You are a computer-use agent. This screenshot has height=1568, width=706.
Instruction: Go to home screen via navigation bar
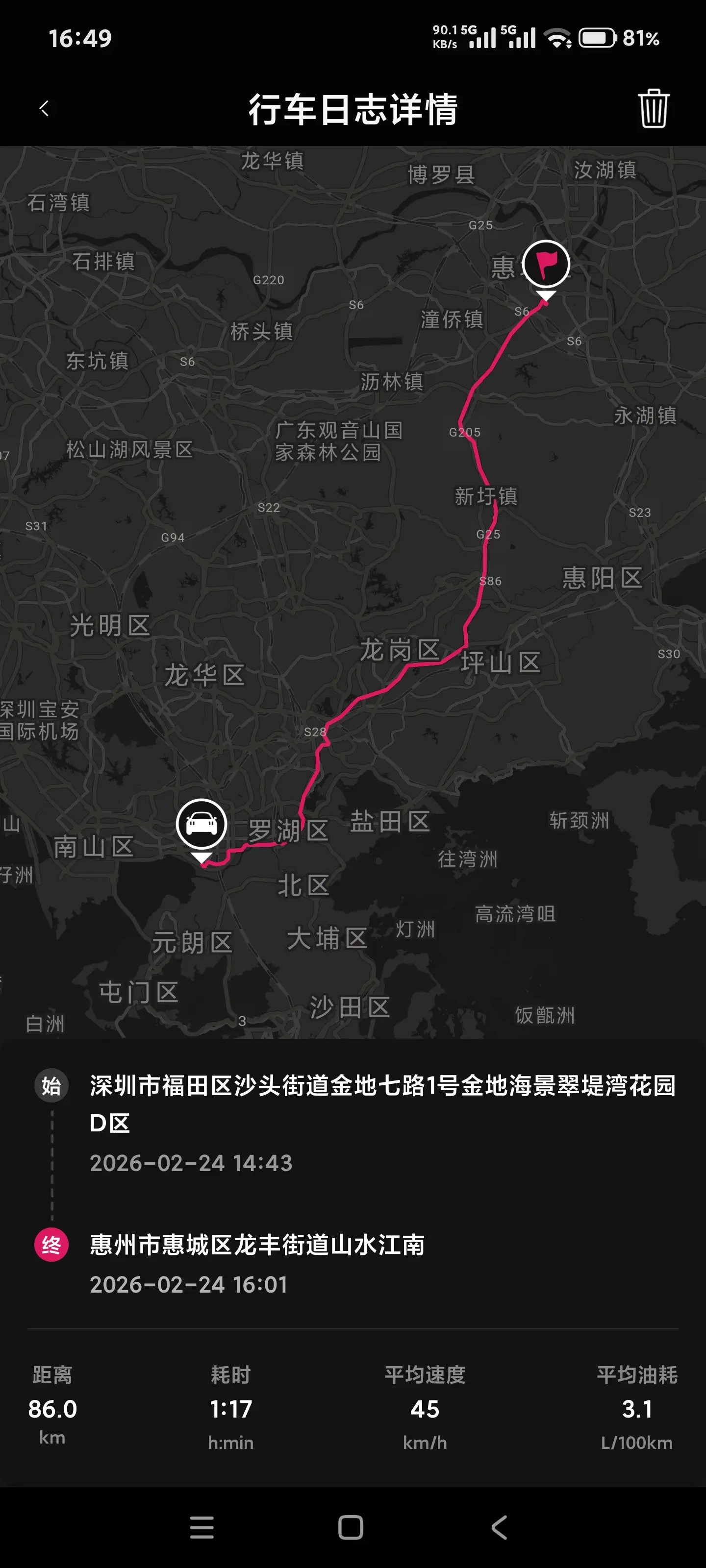pyautogui.click(x=351, y=1527)
